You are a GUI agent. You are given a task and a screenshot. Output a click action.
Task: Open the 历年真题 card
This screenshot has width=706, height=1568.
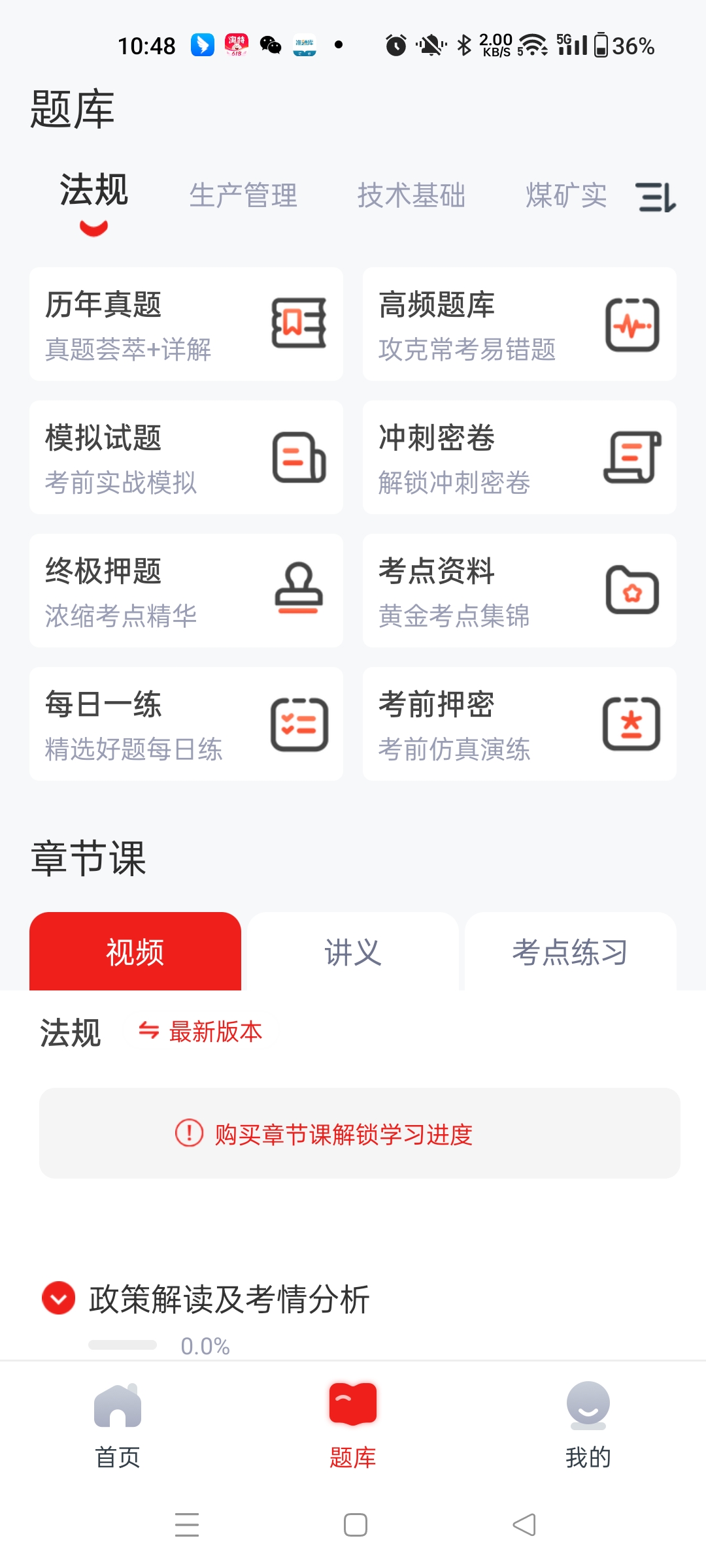[x=186, y=324]
